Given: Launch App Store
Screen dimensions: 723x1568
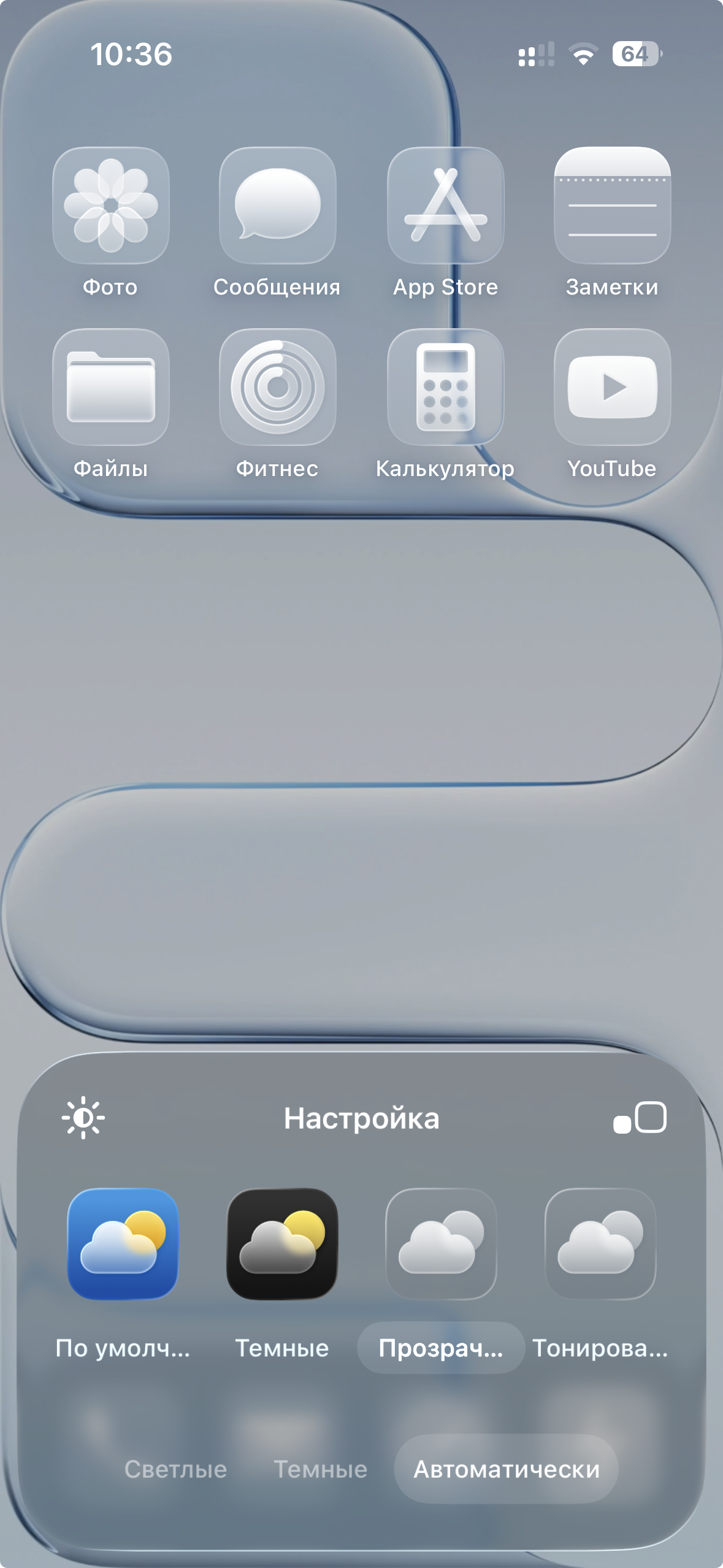Looking at the screenshot, I should tap(445, 206).
